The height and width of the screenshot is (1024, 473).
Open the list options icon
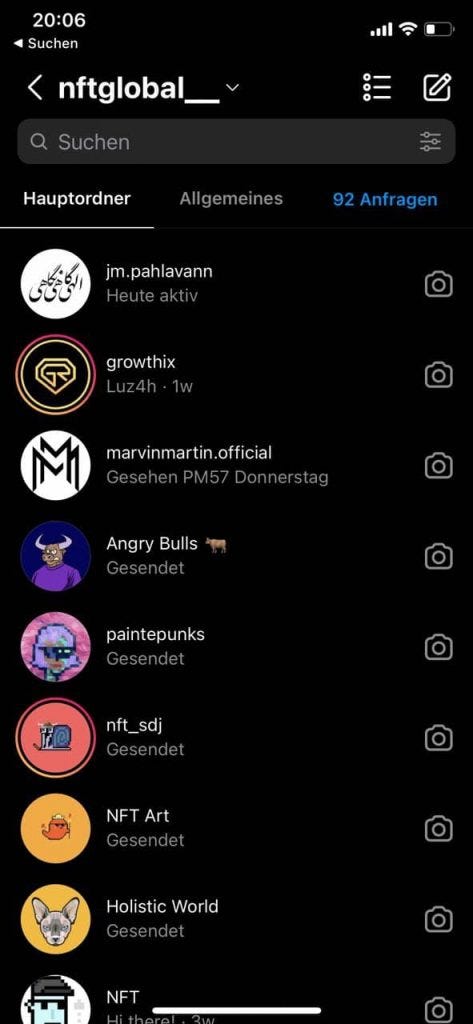pos(377,88)
